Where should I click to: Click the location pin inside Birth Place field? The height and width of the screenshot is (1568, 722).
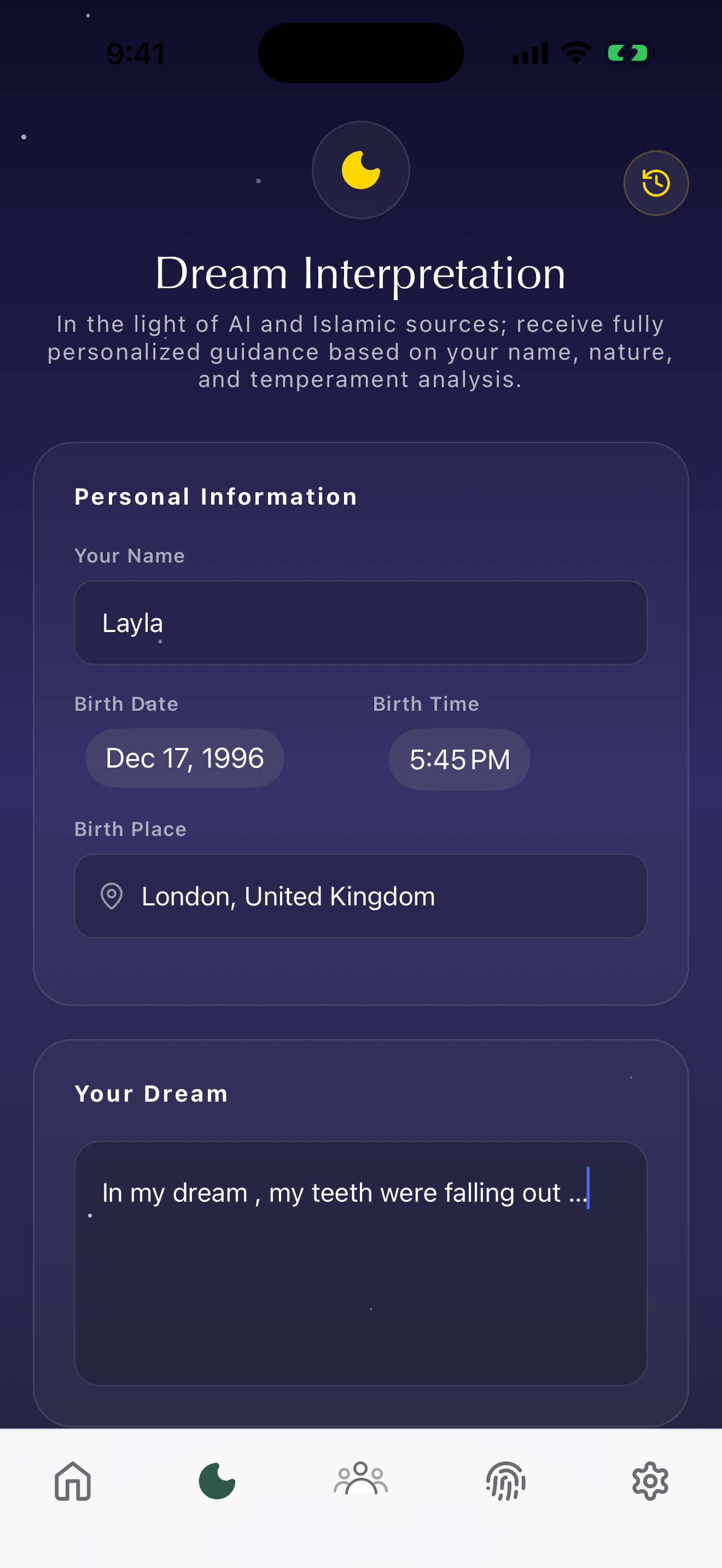(112, 896)
